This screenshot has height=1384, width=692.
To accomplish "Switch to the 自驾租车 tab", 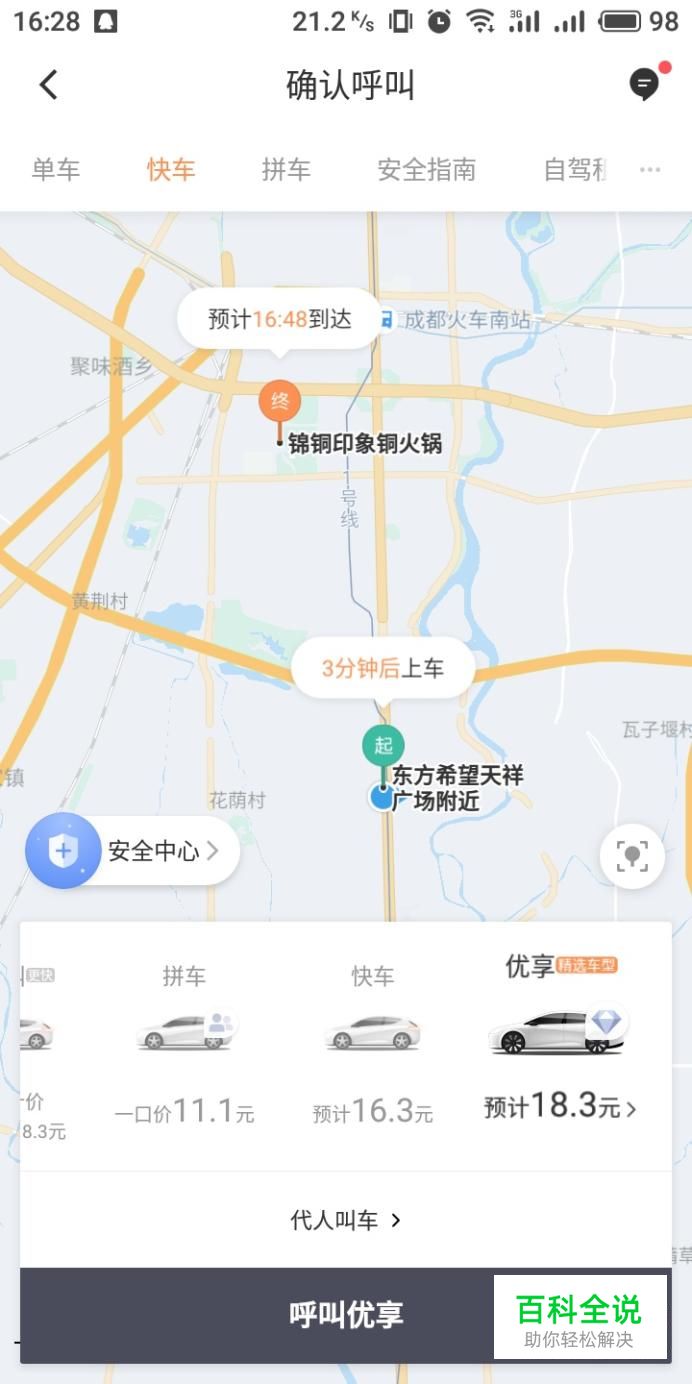I will (575, 170).
